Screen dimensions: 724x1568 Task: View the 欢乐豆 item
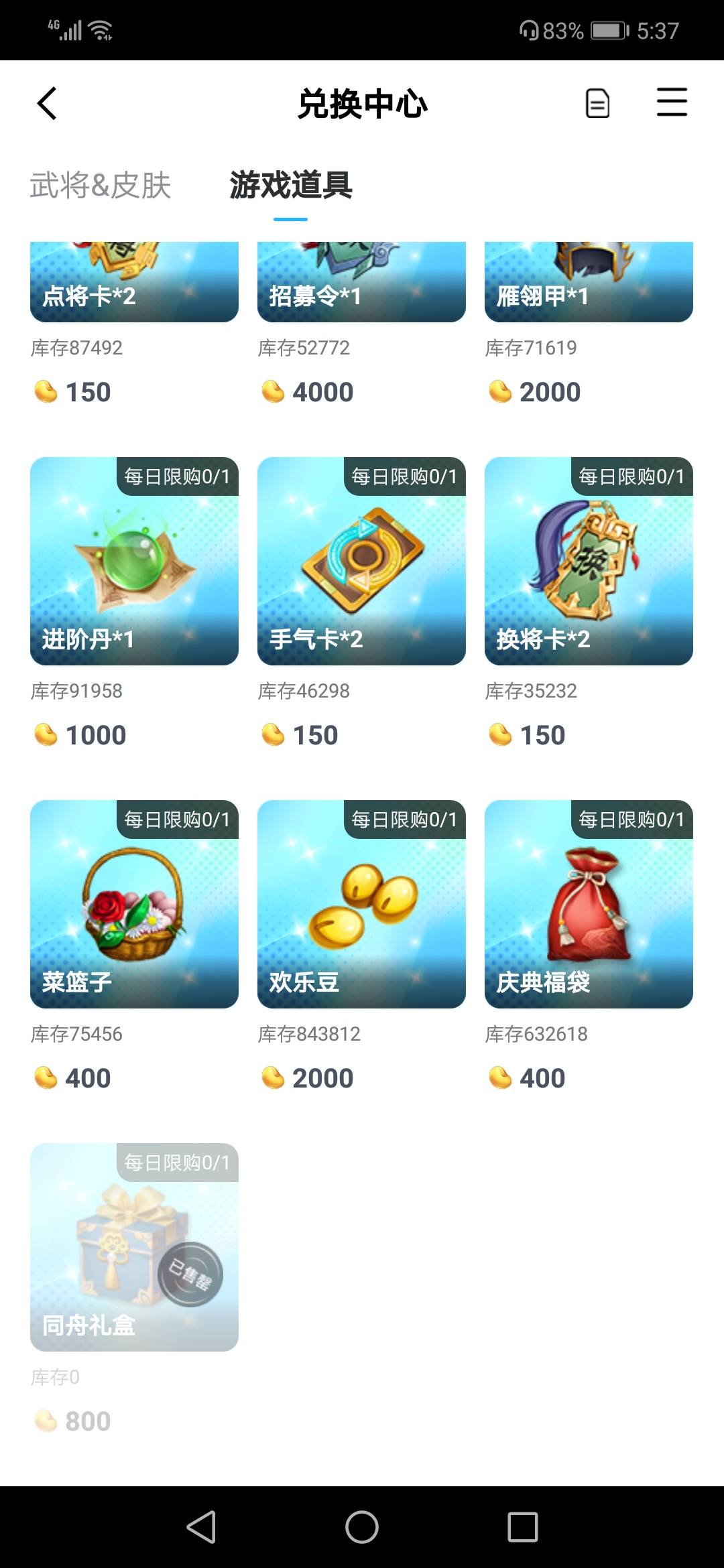tap(361, 905)
